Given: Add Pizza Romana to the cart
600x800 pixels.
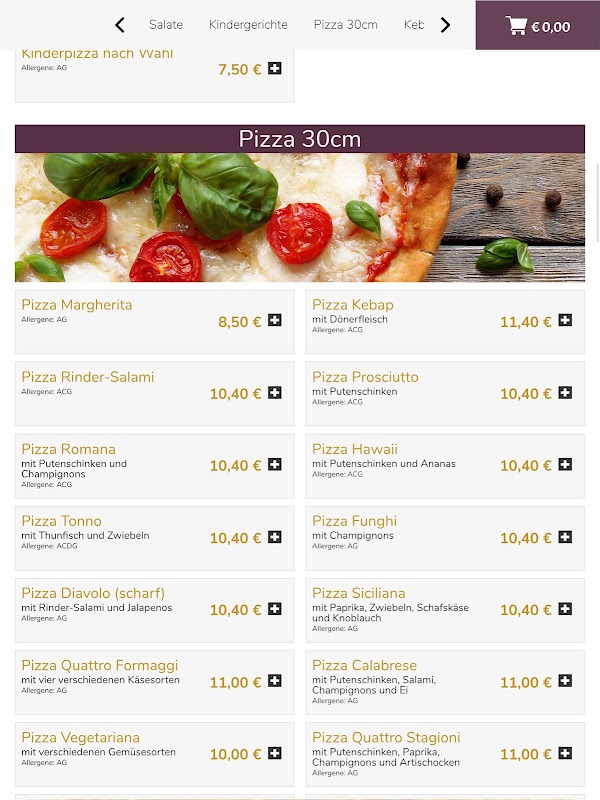Looking at the screenshot, I should pos(275,465).
